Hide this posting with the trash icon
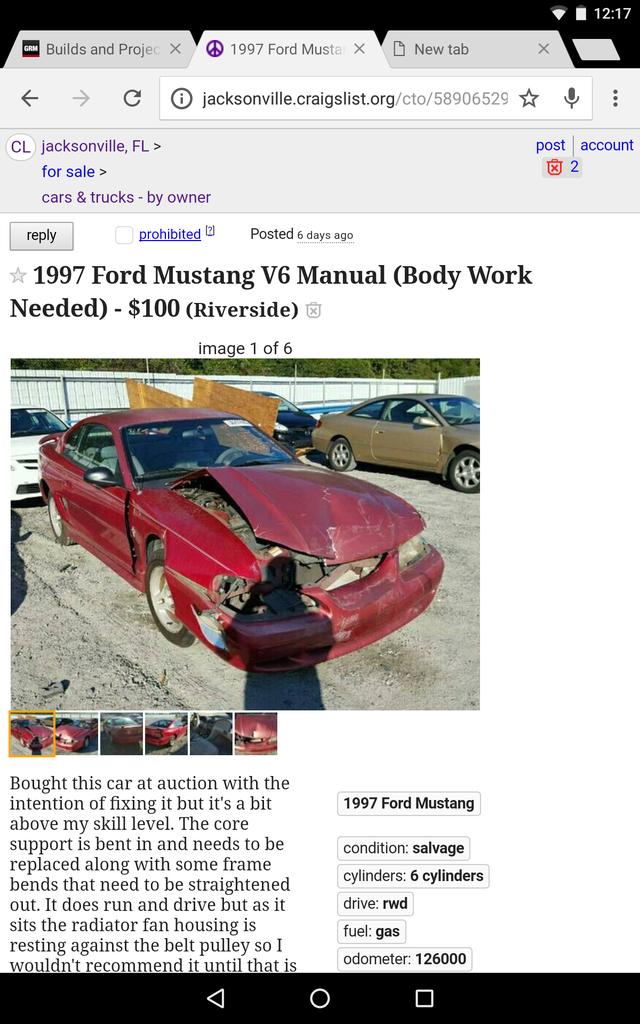The image size is (640, 1024). click(x=313, y=310)
